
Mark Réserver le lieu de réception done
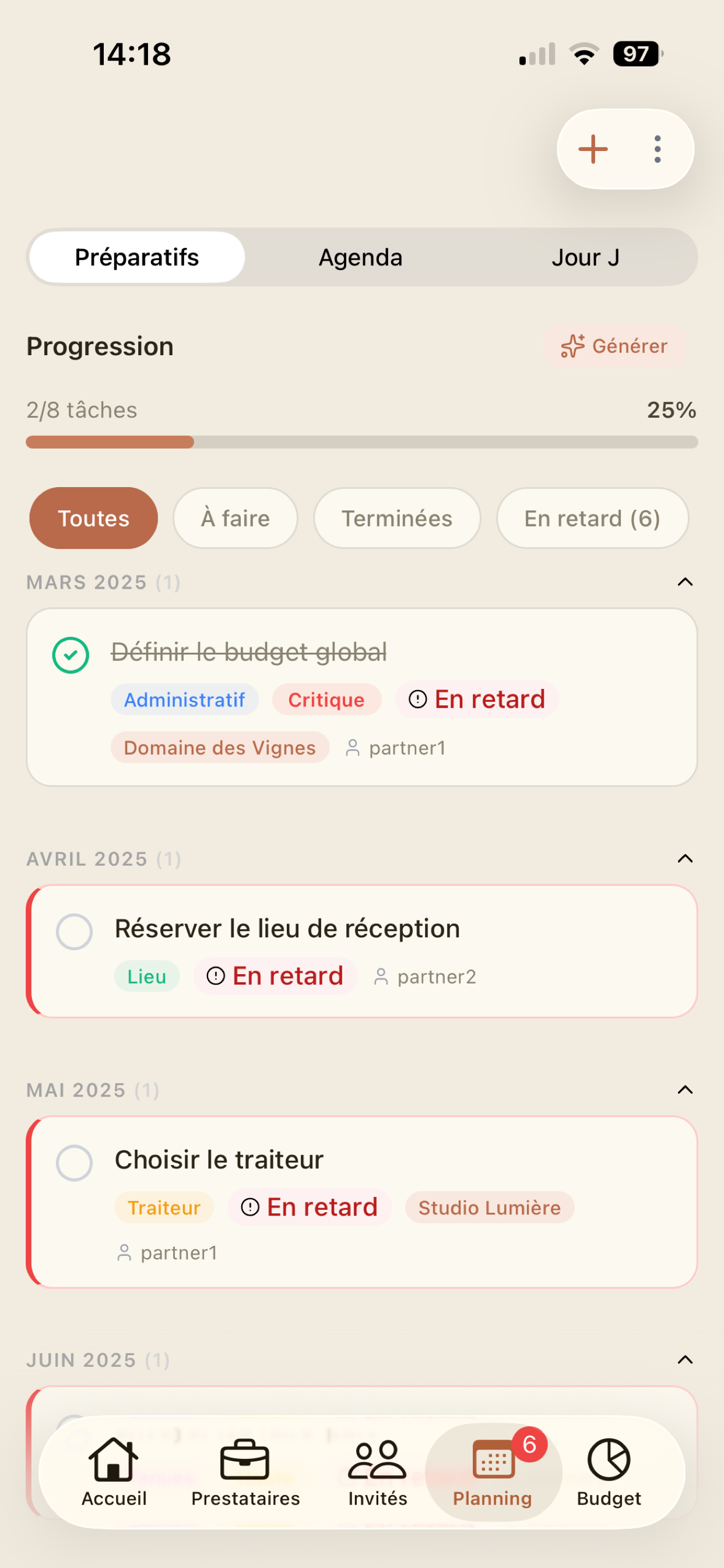coord(74,932)
